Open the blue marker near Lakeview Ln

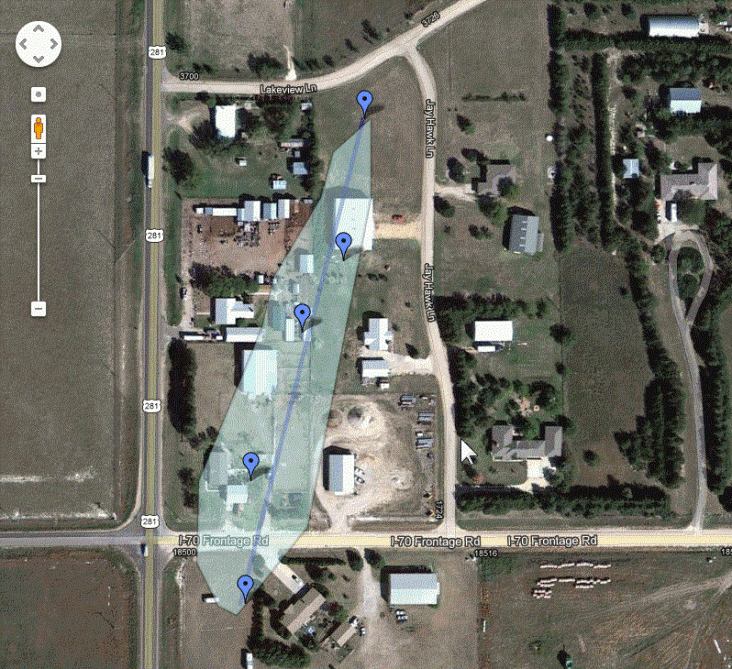coord(365,101)
